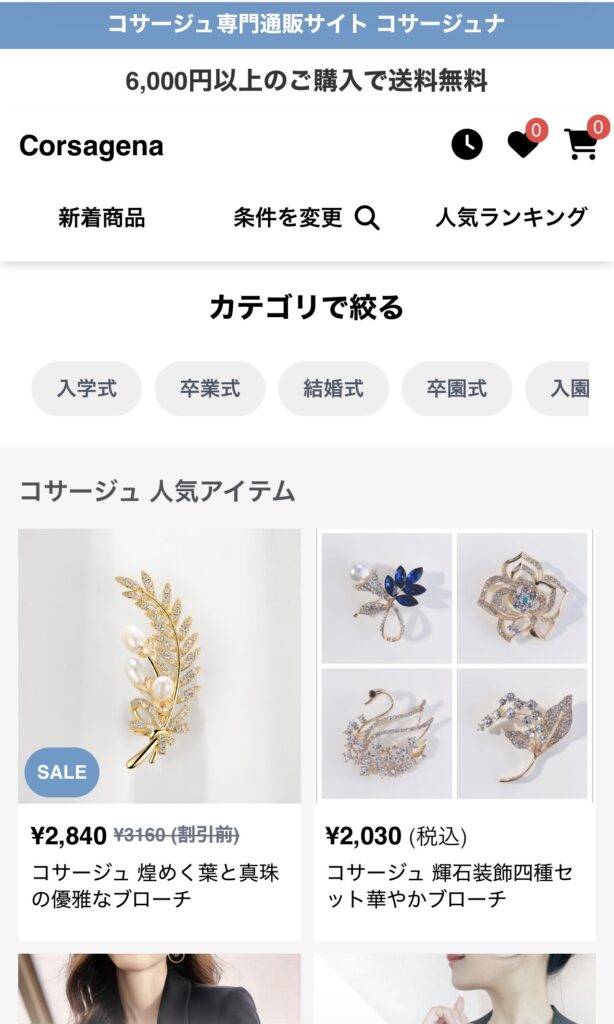Open the favorites heart icon
Viewport: 614px width, 1024px height.
(522, 145)
